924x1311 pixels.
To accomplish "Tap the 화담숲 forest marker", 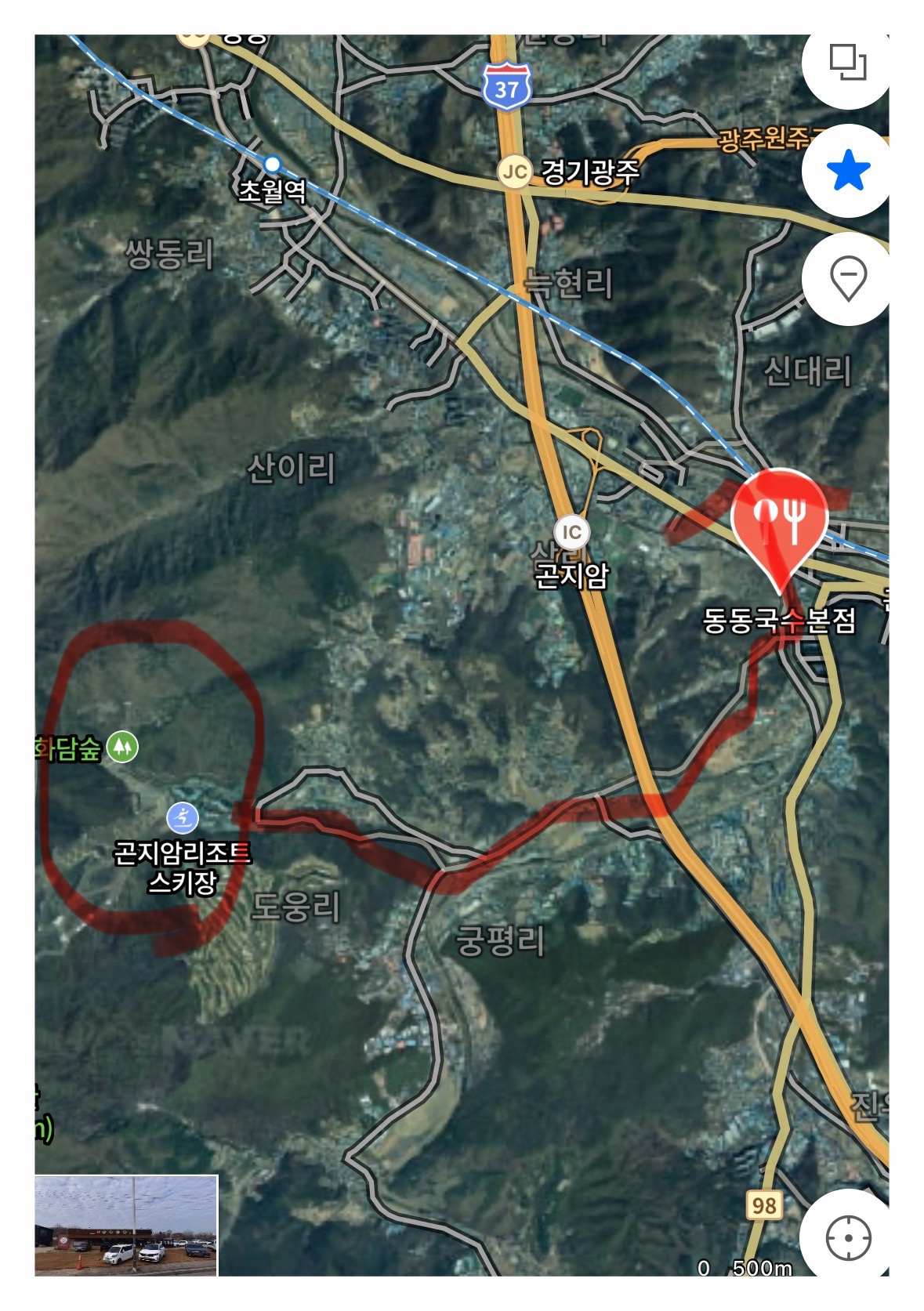I will 122,747.
